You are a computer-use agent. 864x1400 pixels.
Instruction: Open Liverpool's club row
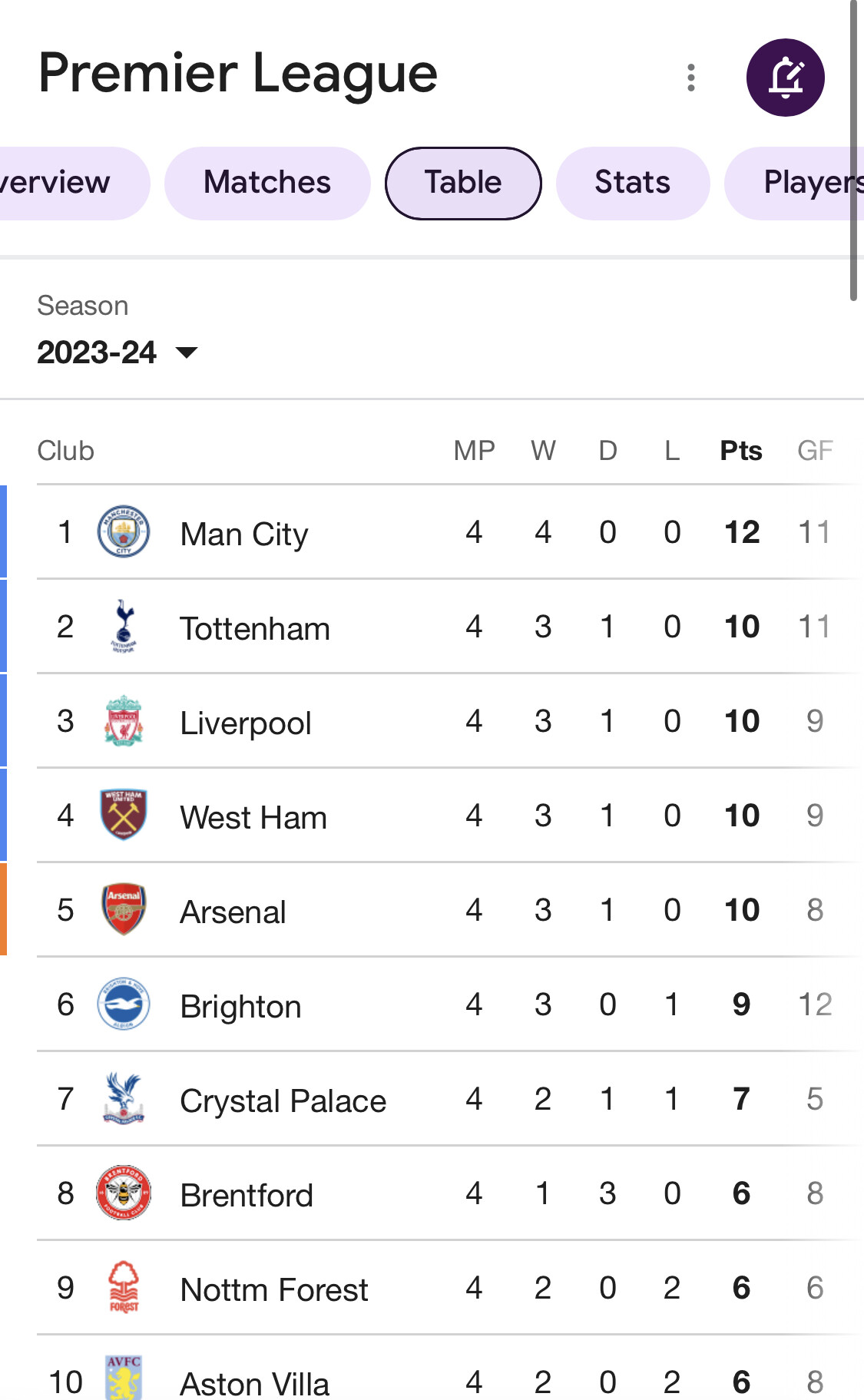[450, 721]
